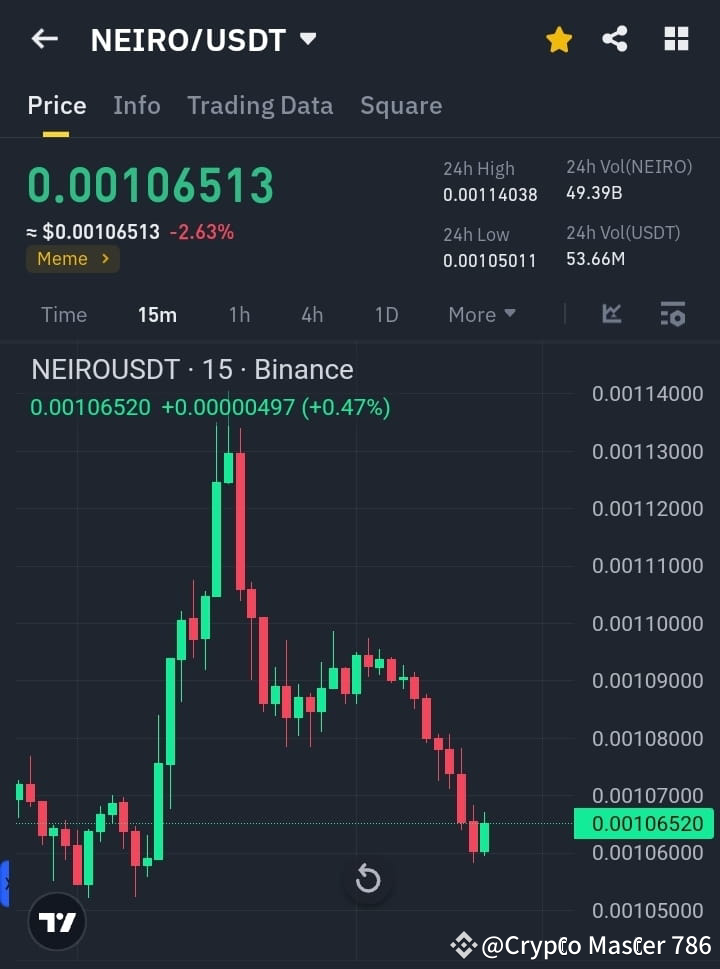The height and width of the screenshot is (969, 720).
Task: Select the 4h timeframe label
Action: pos(312,314)
